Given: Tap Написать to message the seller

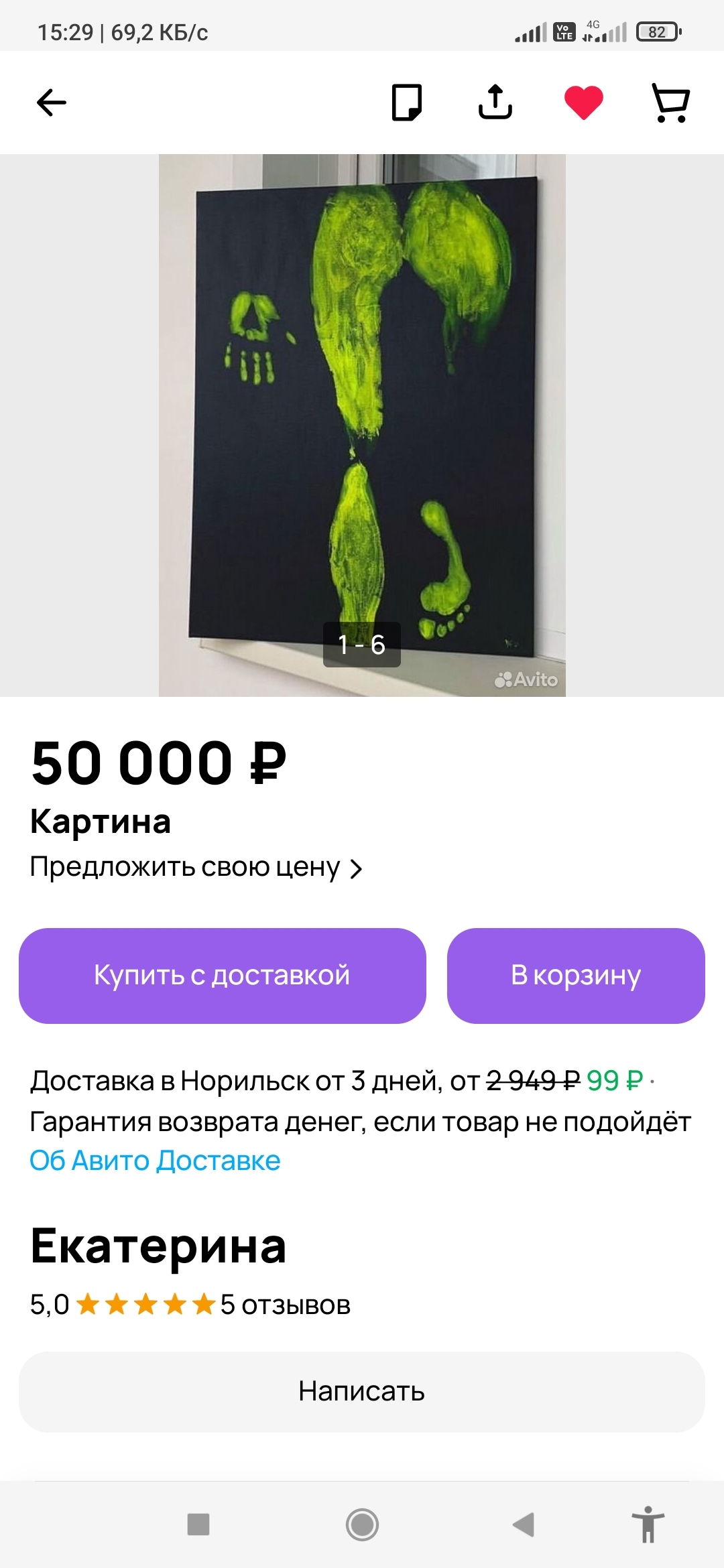Looking at the screenshot, I should 362,1392.
